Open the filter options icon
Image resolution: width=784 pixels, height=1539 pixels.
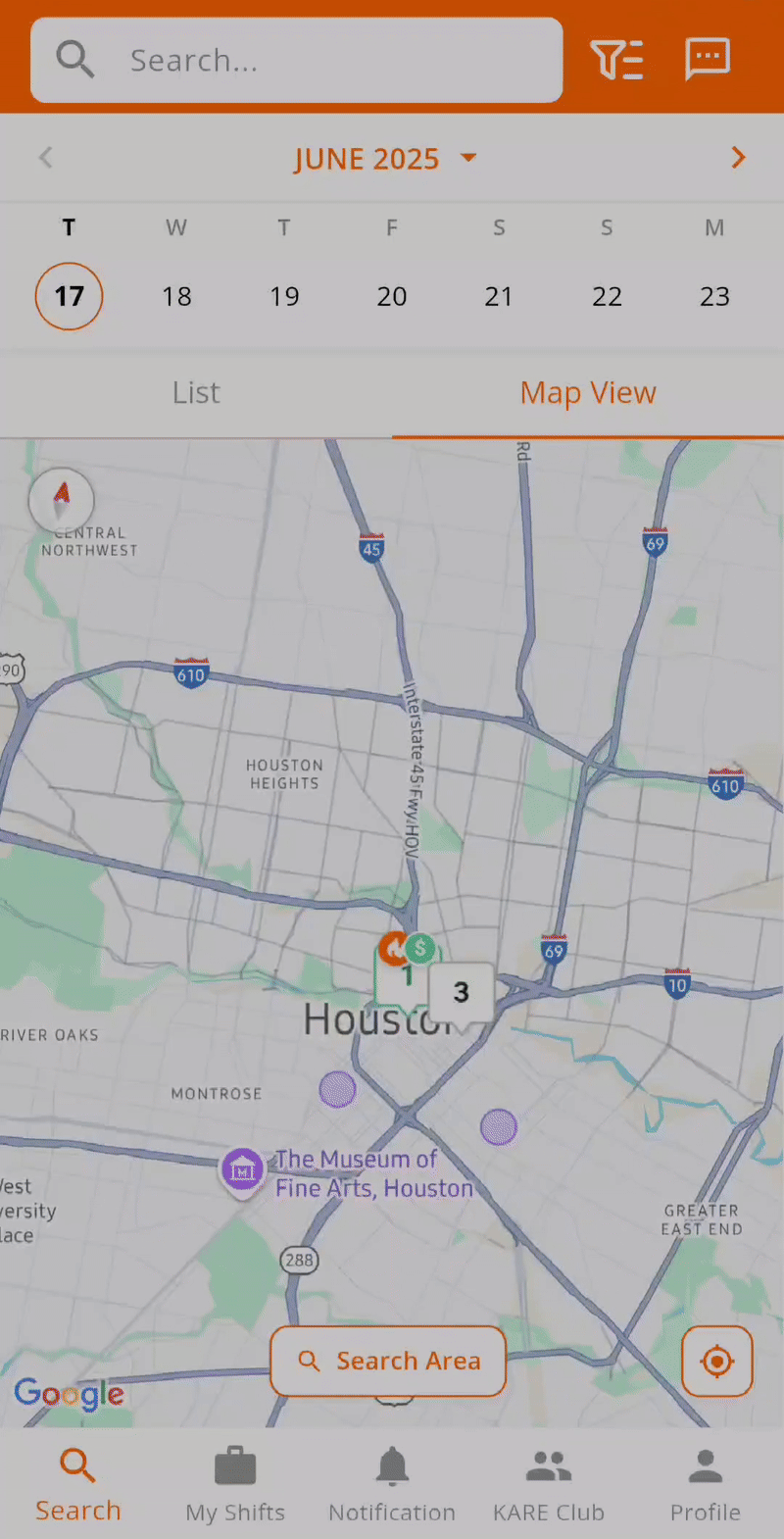point(616,60)
